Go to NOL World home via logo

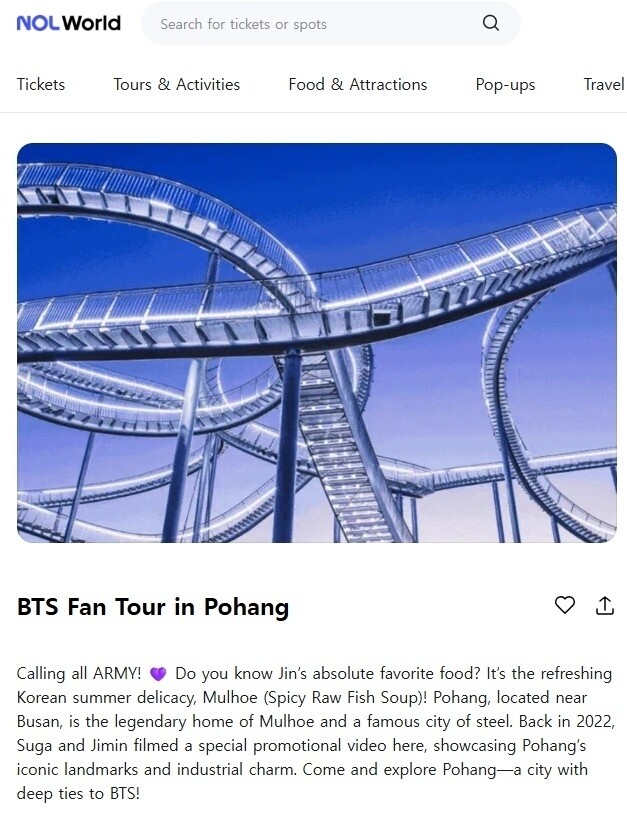[68, 23]
